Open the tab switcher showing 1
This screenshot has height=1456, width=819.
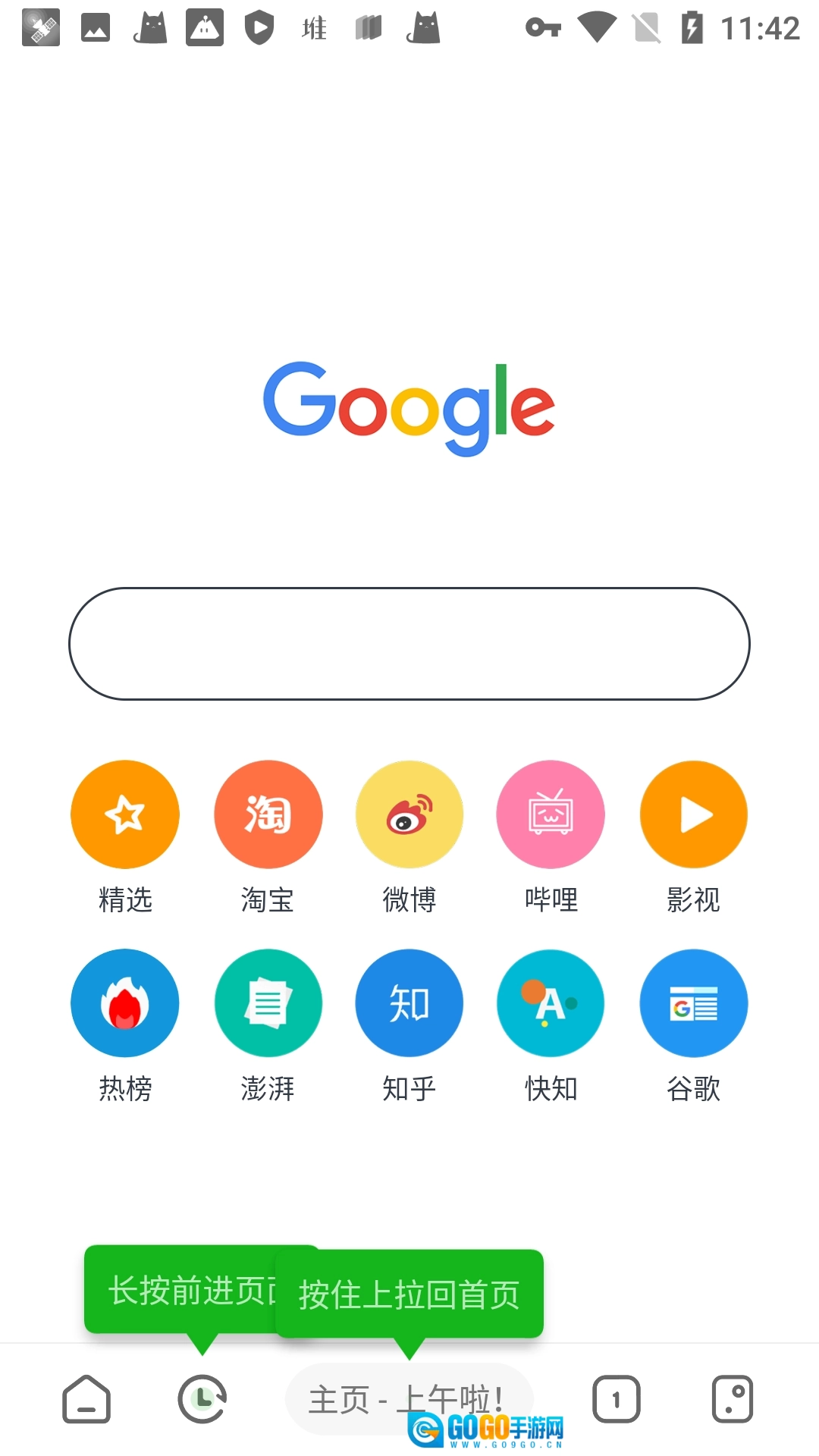click(x=616, y=1399)
